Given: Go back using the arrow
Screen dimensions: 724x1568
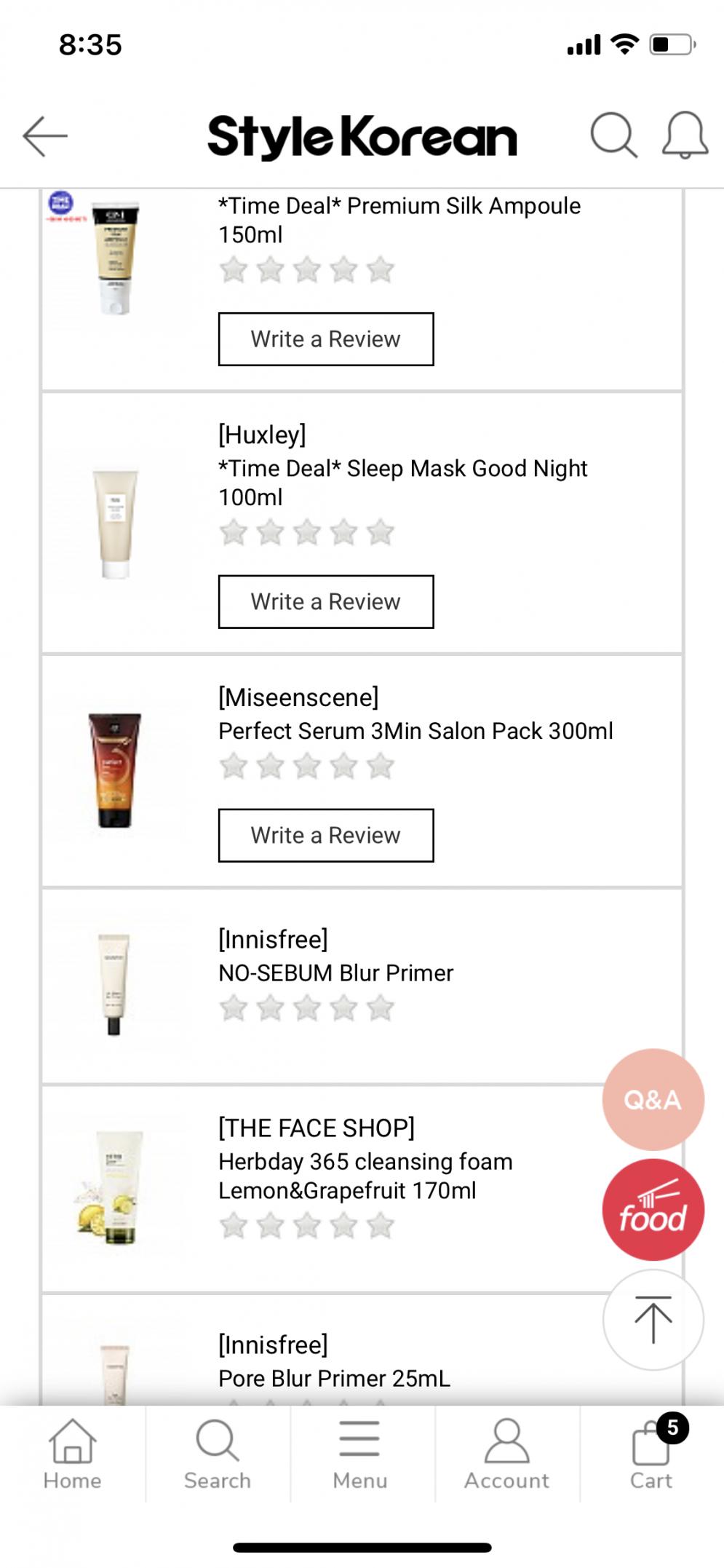Looking at the screenshot, I should pos(45,135).
